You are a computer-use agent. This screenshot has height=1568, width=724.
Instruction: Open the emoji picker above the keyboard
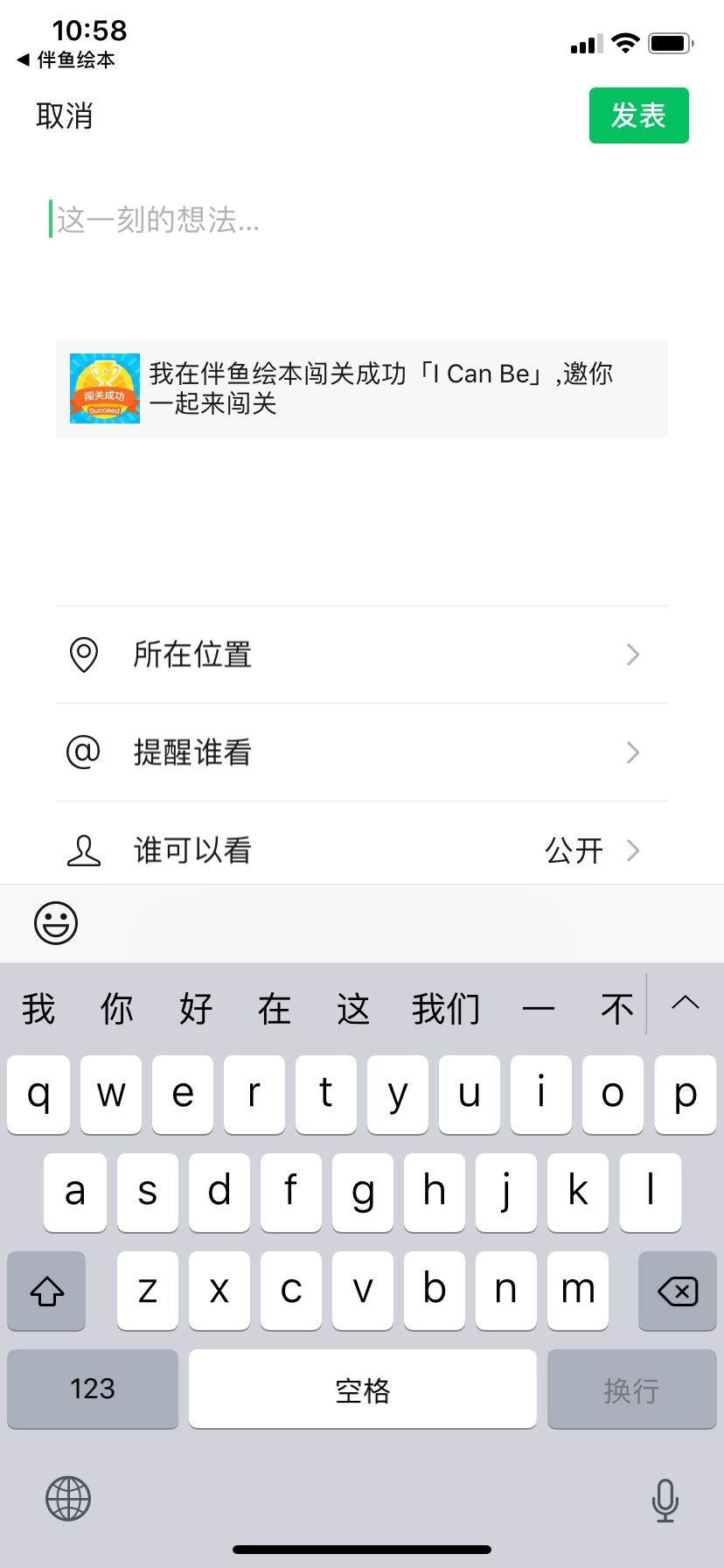[56, 923]
